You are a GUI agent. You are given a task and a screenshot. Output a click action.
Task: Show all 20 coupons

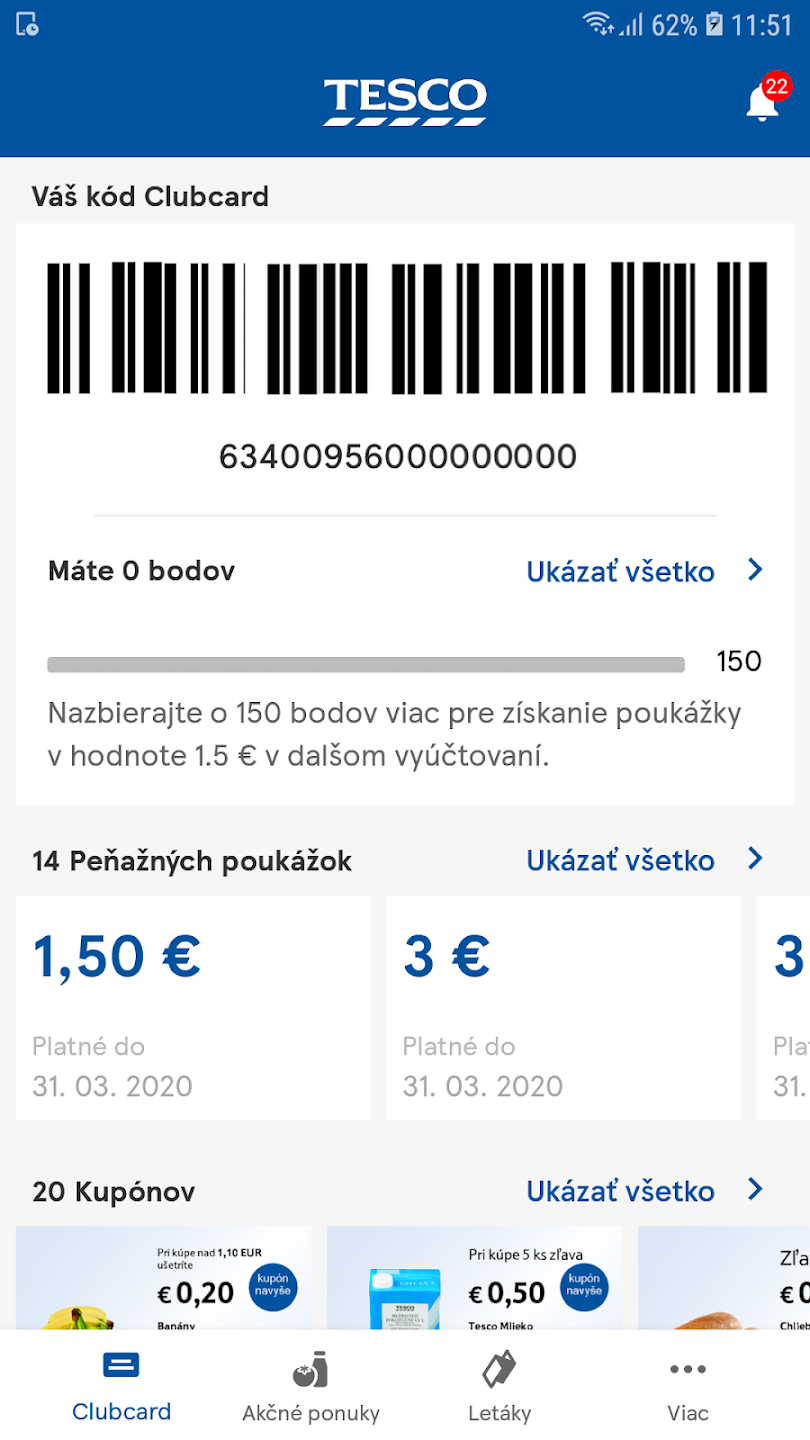pyautogui.click(x=645, y=1191)
